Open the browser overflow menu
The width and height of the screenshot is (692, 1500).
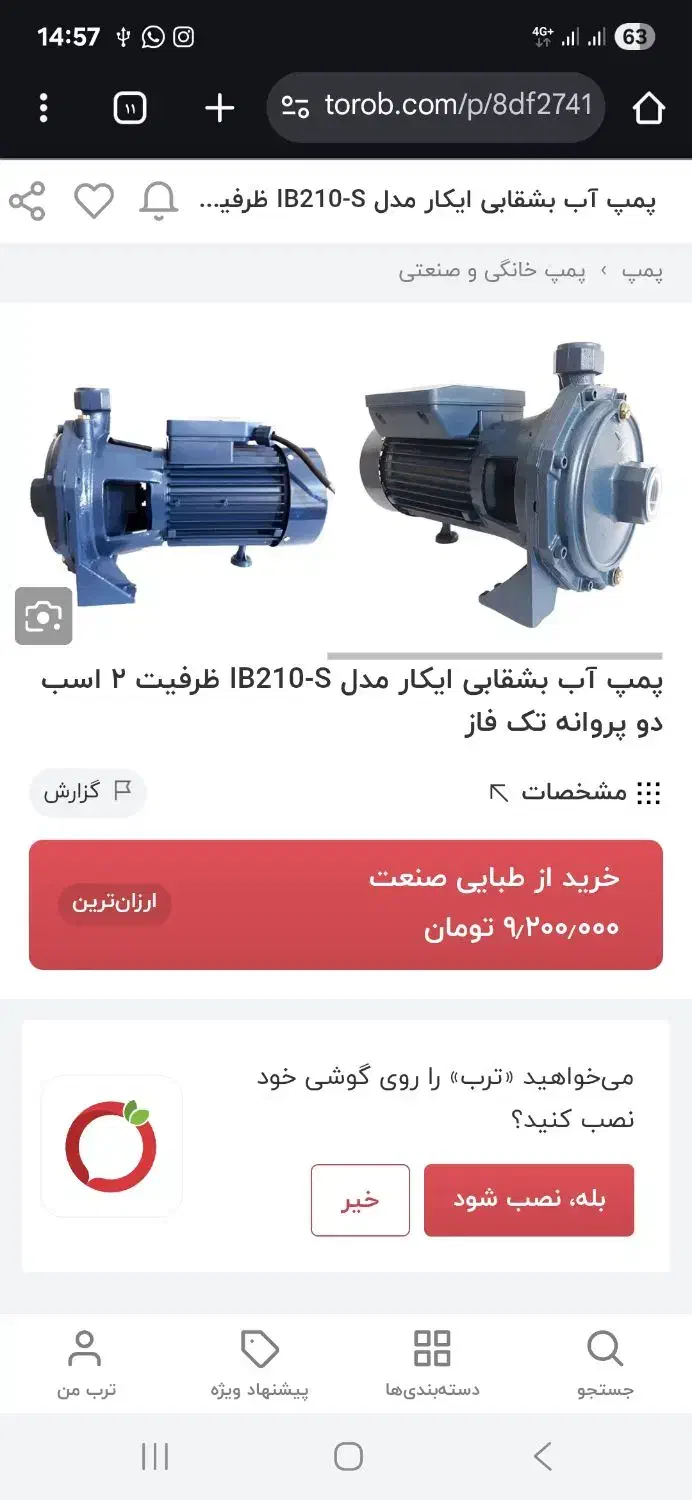point(43,108)
